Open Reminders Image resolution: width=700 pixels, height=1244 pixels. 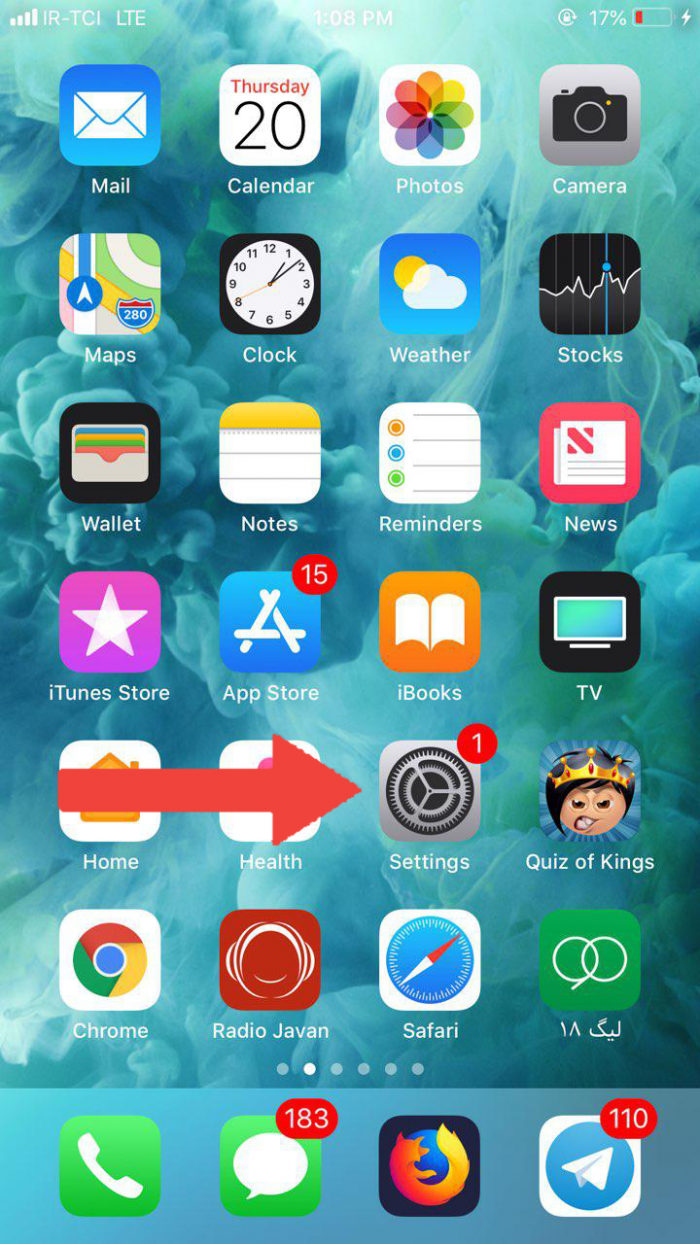tap(430, 453)
